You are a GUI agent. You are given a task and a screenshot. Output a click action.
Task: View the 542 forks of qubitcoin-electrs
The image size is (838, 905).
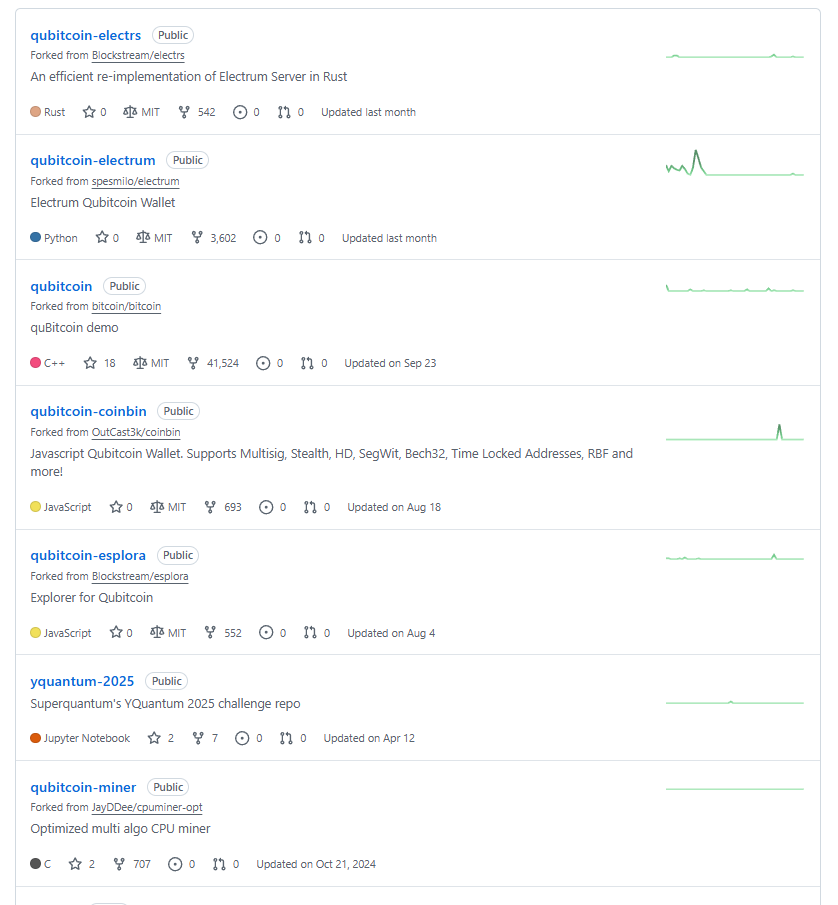(197, 112)
